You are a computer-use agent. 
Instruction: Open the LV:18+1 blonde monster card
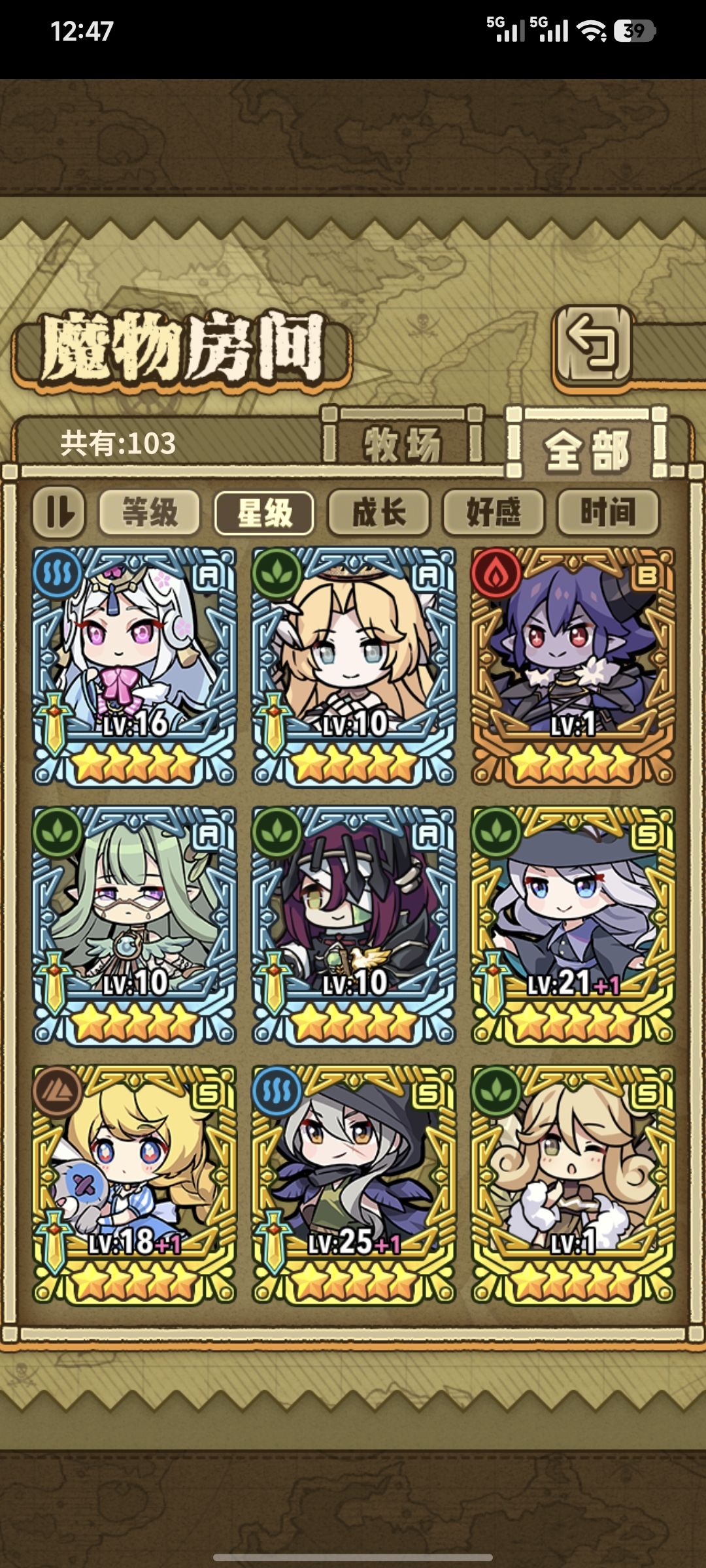134,1184
